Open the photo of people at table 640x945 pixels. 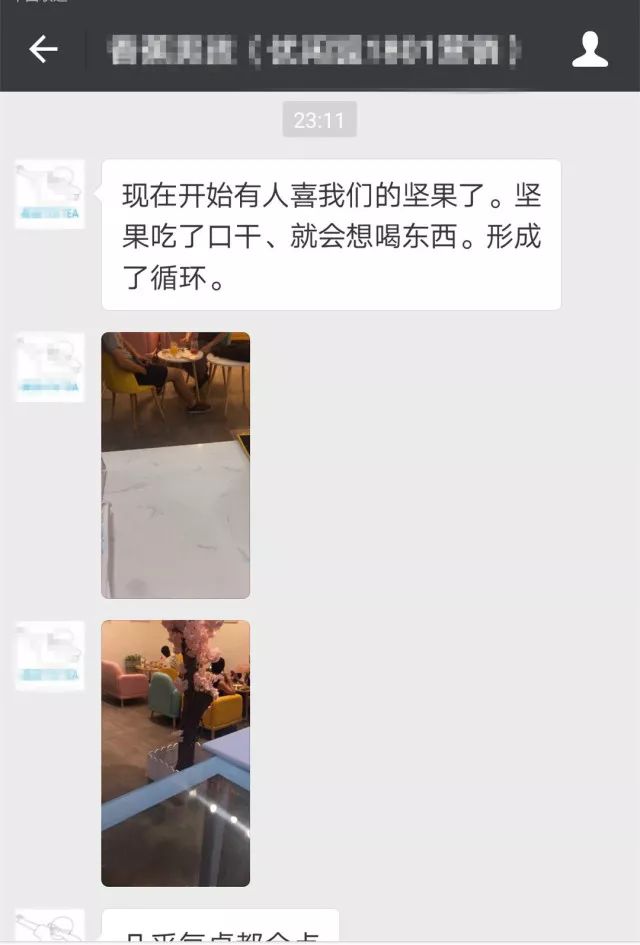click(176, 465)
